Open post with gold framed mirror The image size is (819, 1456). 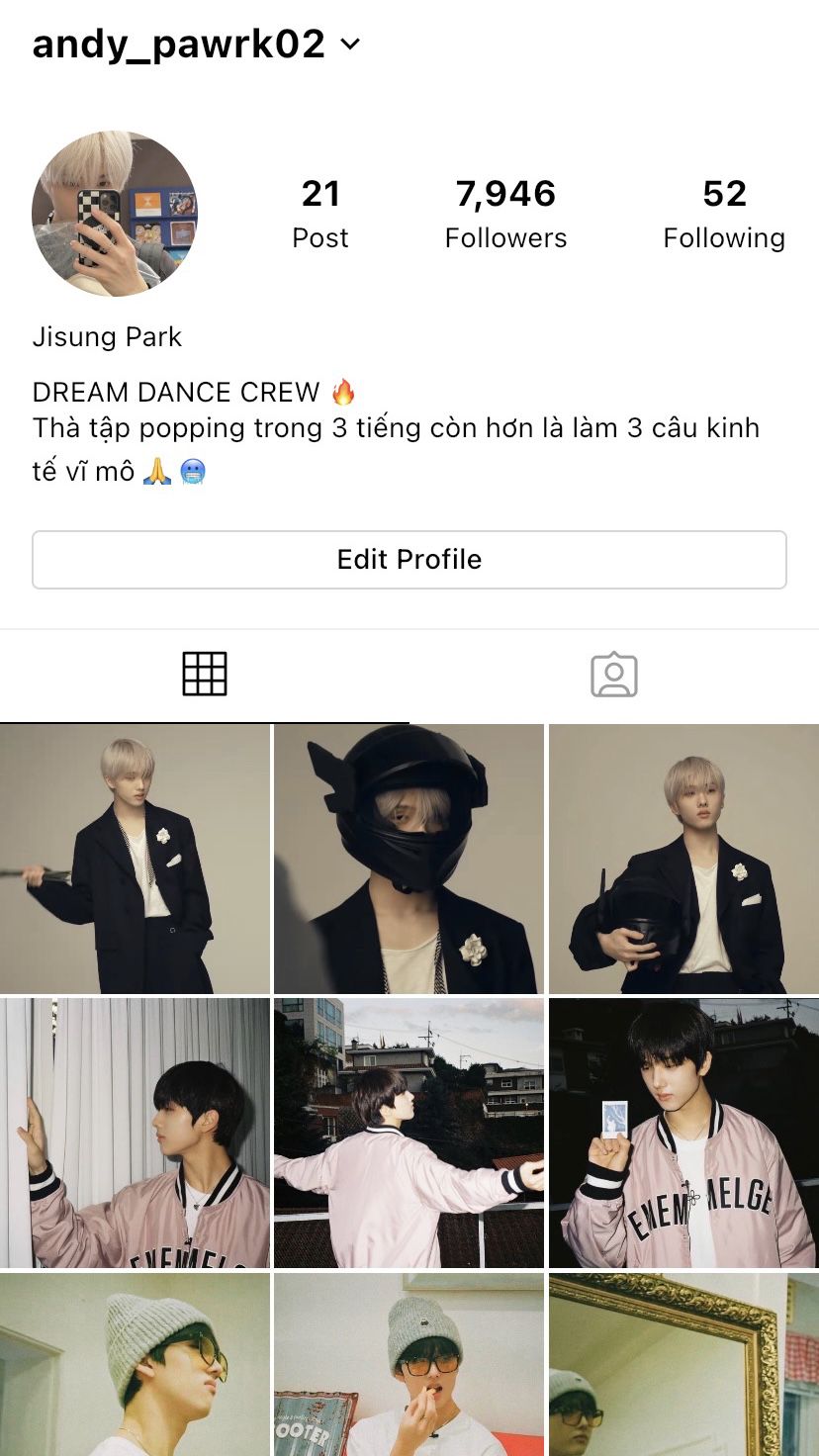point(683,1365)
